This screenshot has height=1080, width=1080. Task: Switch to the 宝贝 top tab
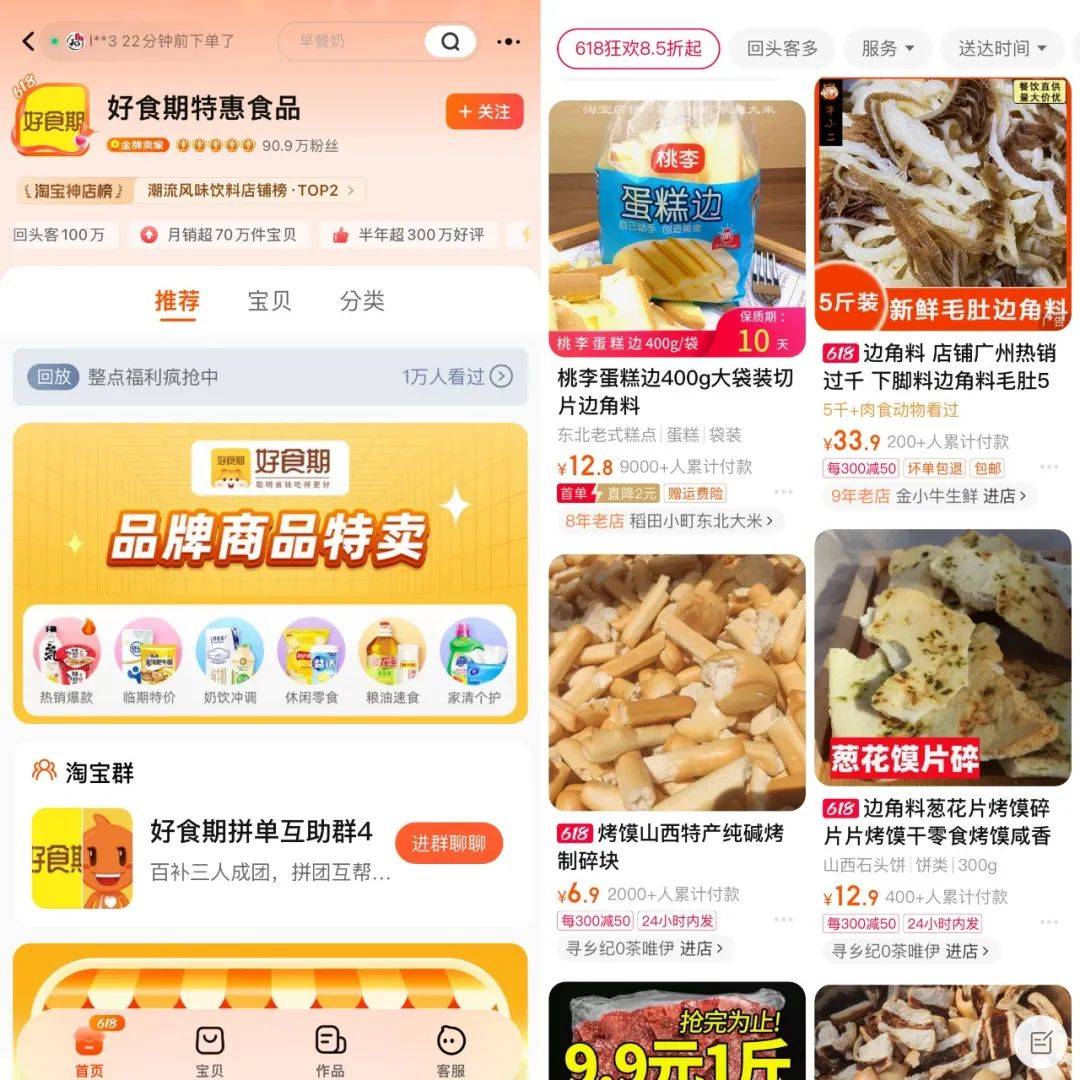269,301
